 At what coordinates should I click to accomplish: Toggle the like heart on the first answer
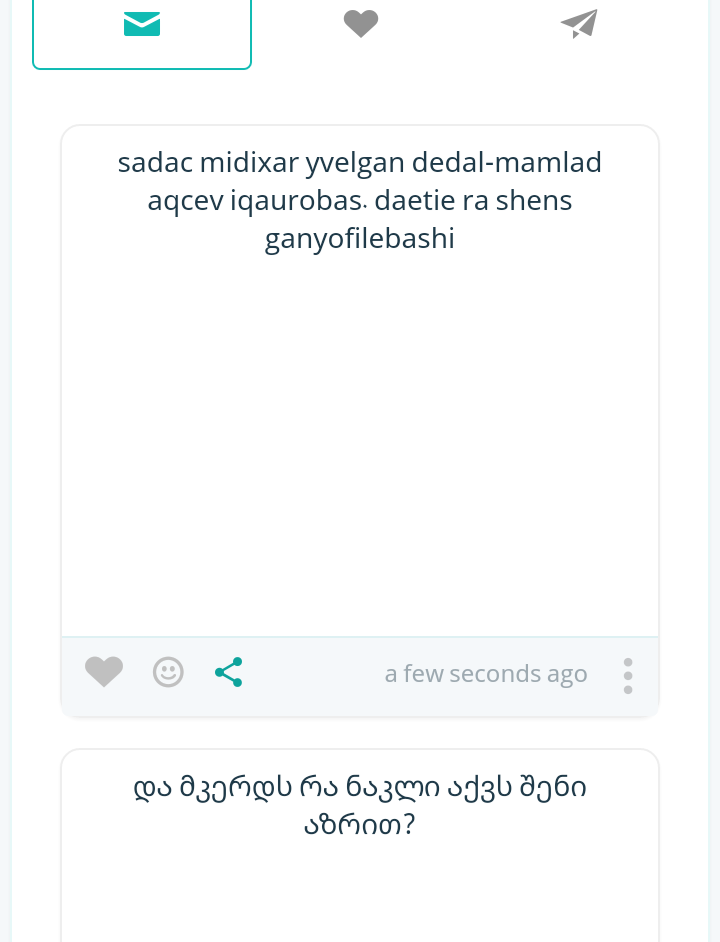pos(104,672)
